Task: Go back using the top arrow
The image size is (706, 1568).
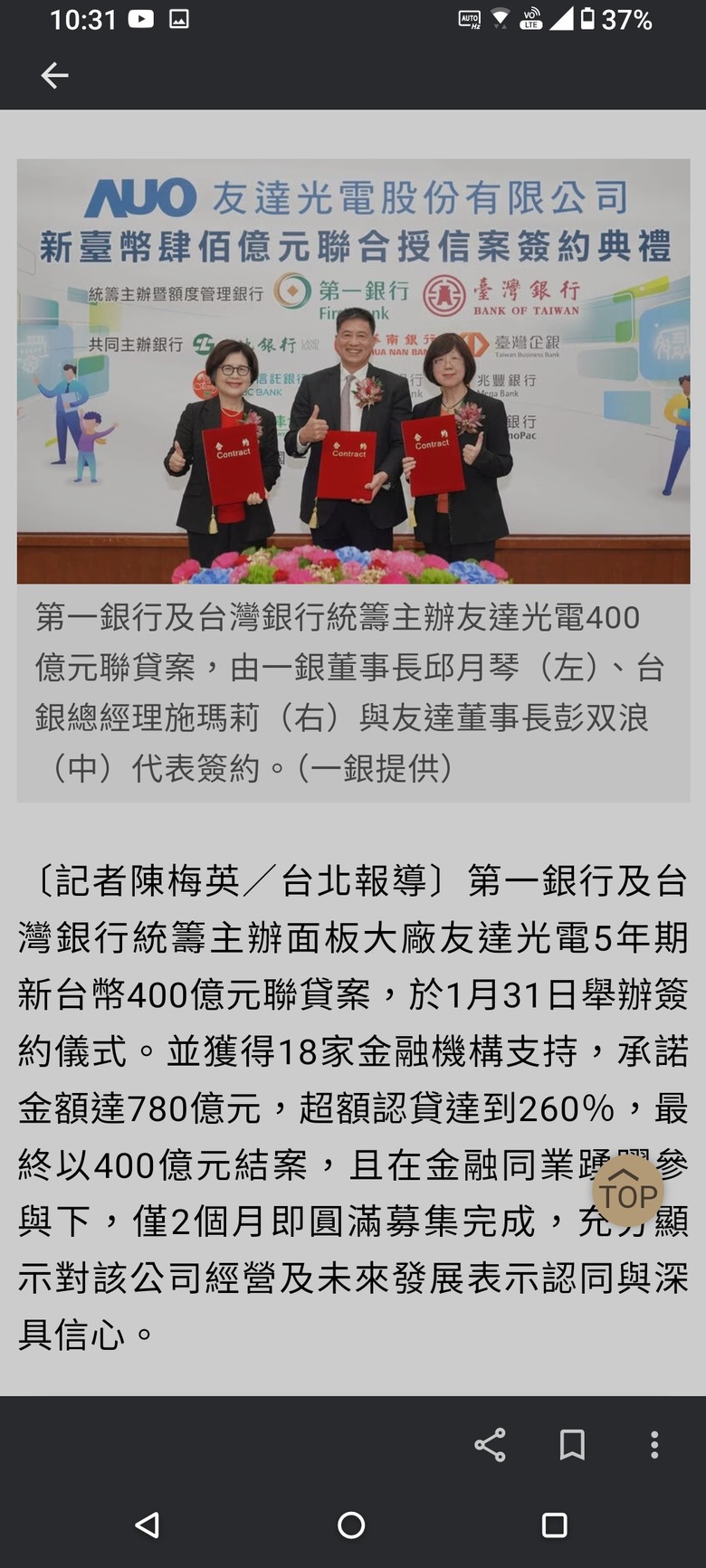Action: [55, 75]
